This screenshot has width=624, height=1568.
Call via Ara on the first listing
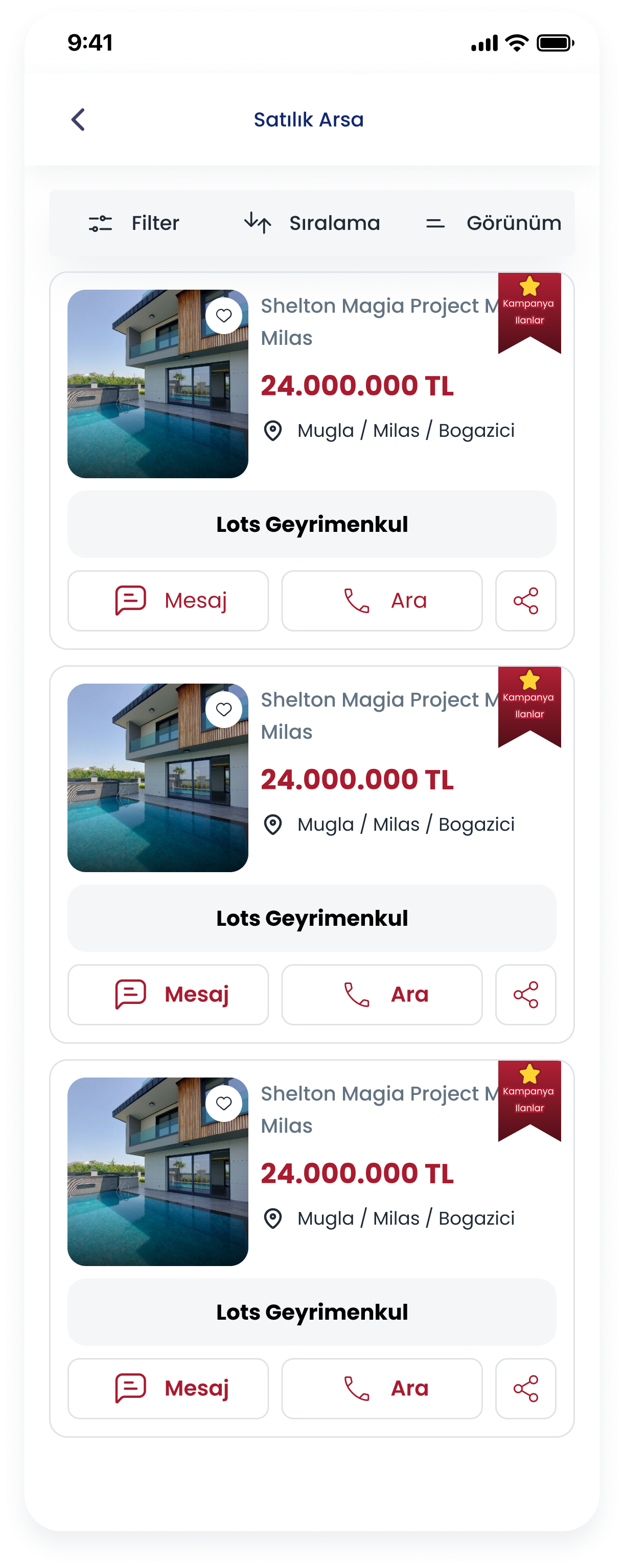382,601
